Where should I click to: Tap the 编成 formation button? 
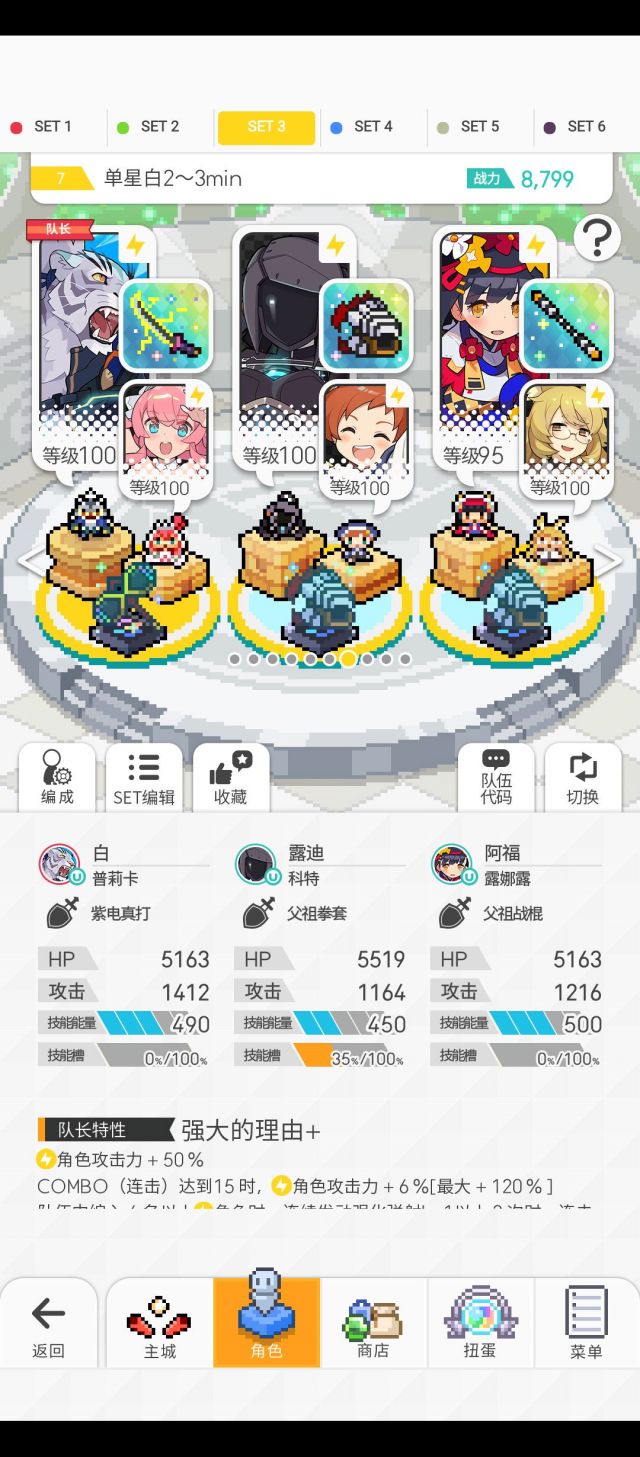[57, 777]
